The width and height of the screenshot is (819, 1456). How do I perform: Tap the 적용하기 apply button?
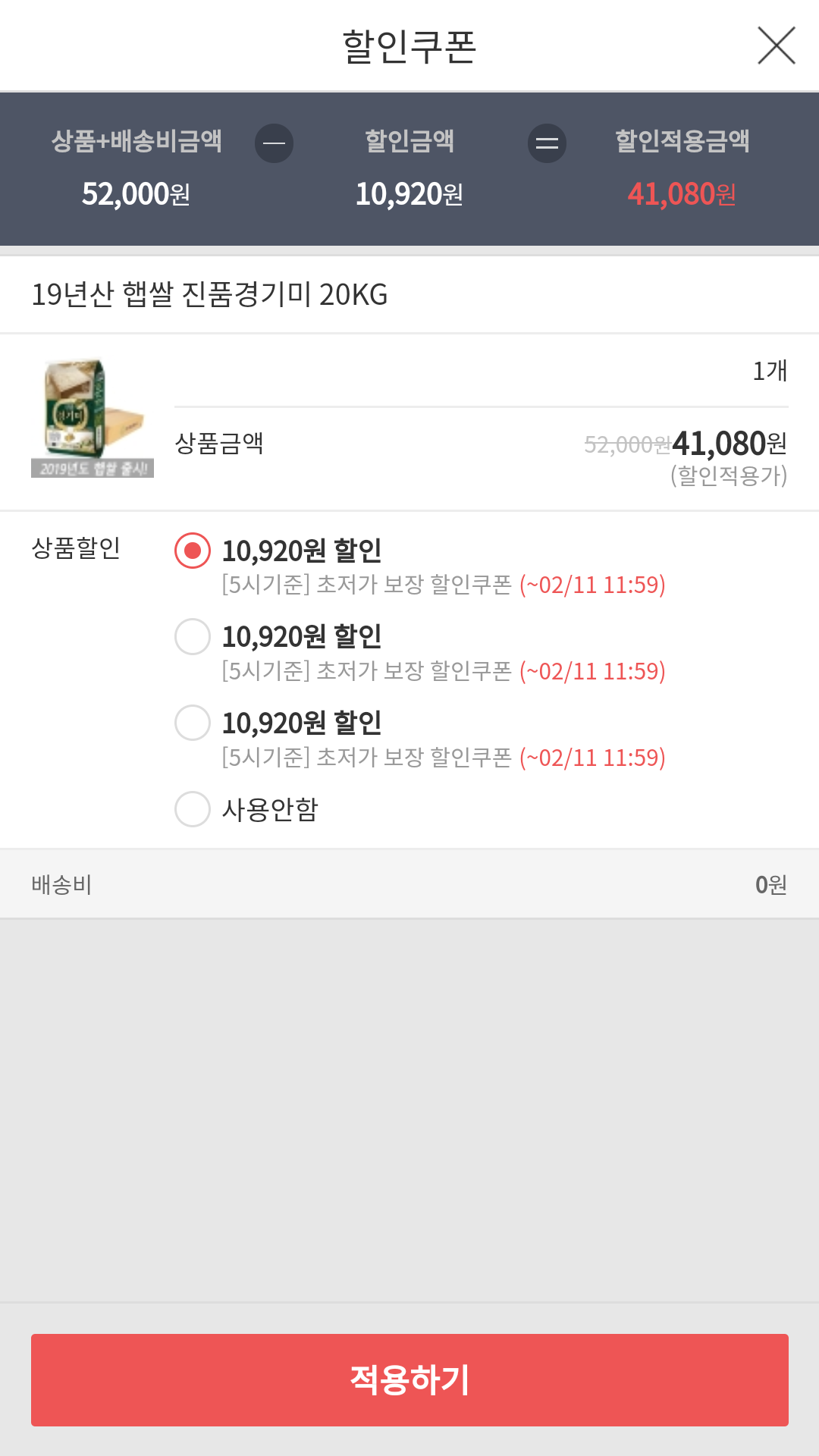409,1379
